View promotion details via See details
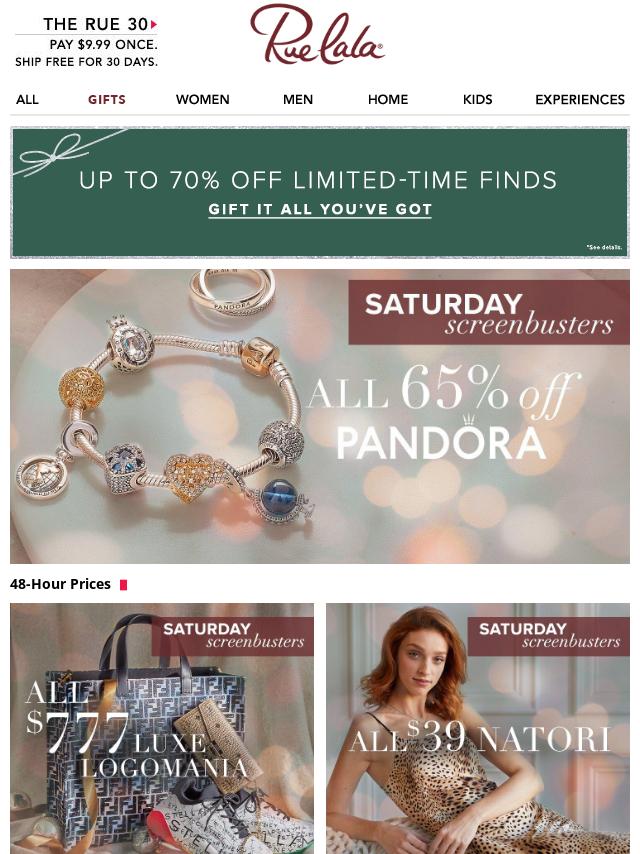 point(605,247)
